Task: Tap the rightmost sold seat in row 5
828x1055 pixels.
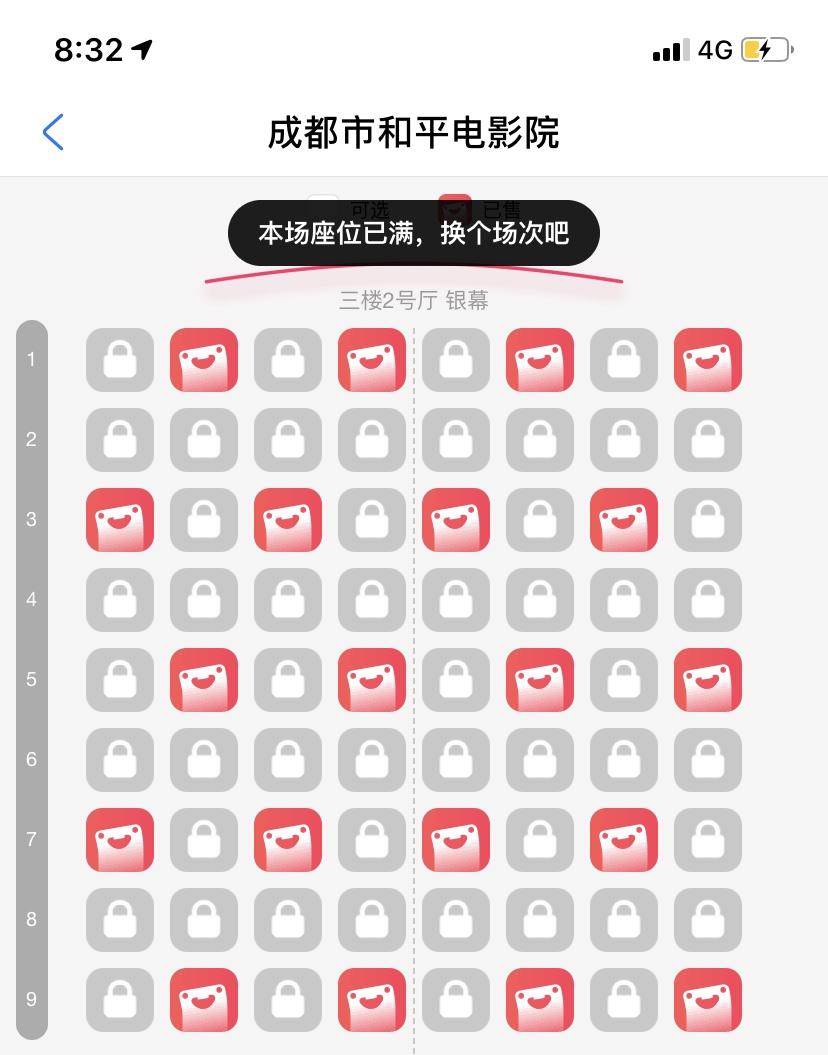Action: [707, 680]
